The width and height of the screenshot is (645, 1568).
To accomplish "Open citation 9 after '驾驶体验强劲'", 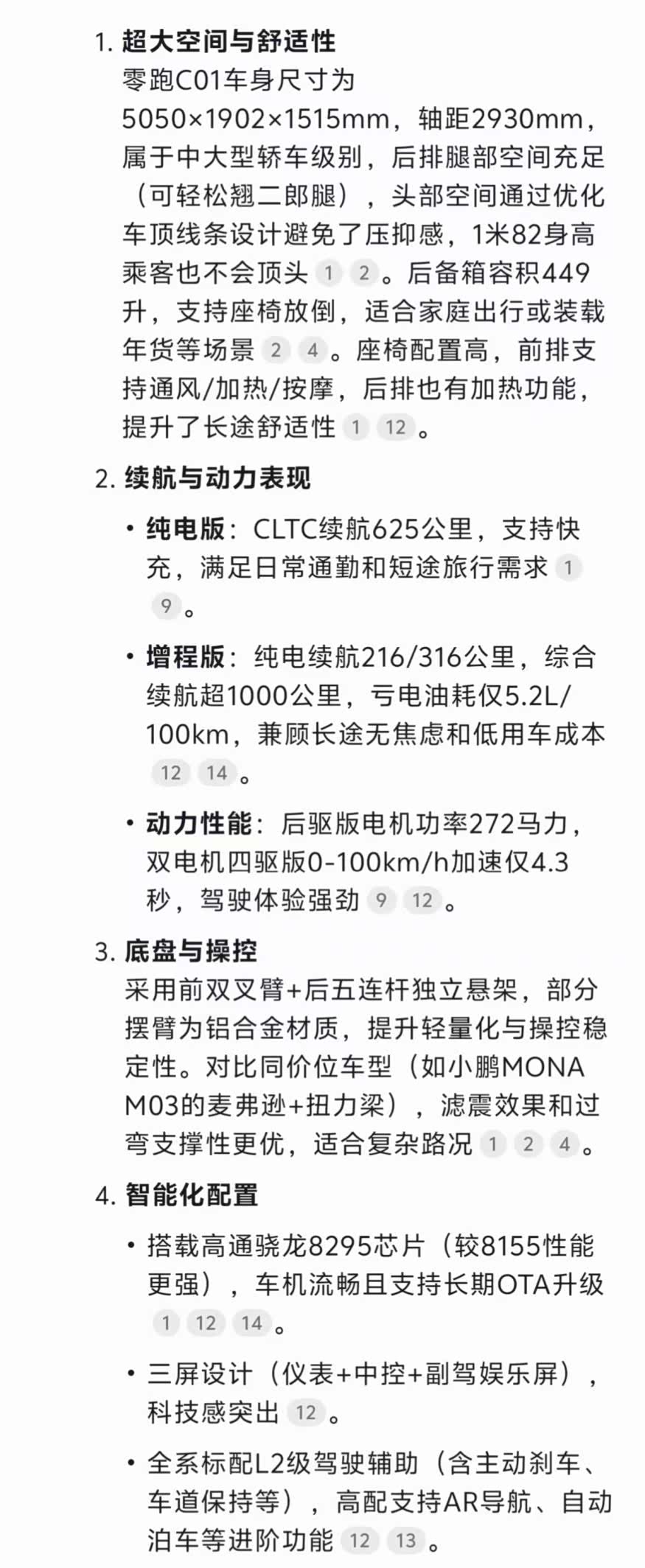I will [x=381, y=900].
